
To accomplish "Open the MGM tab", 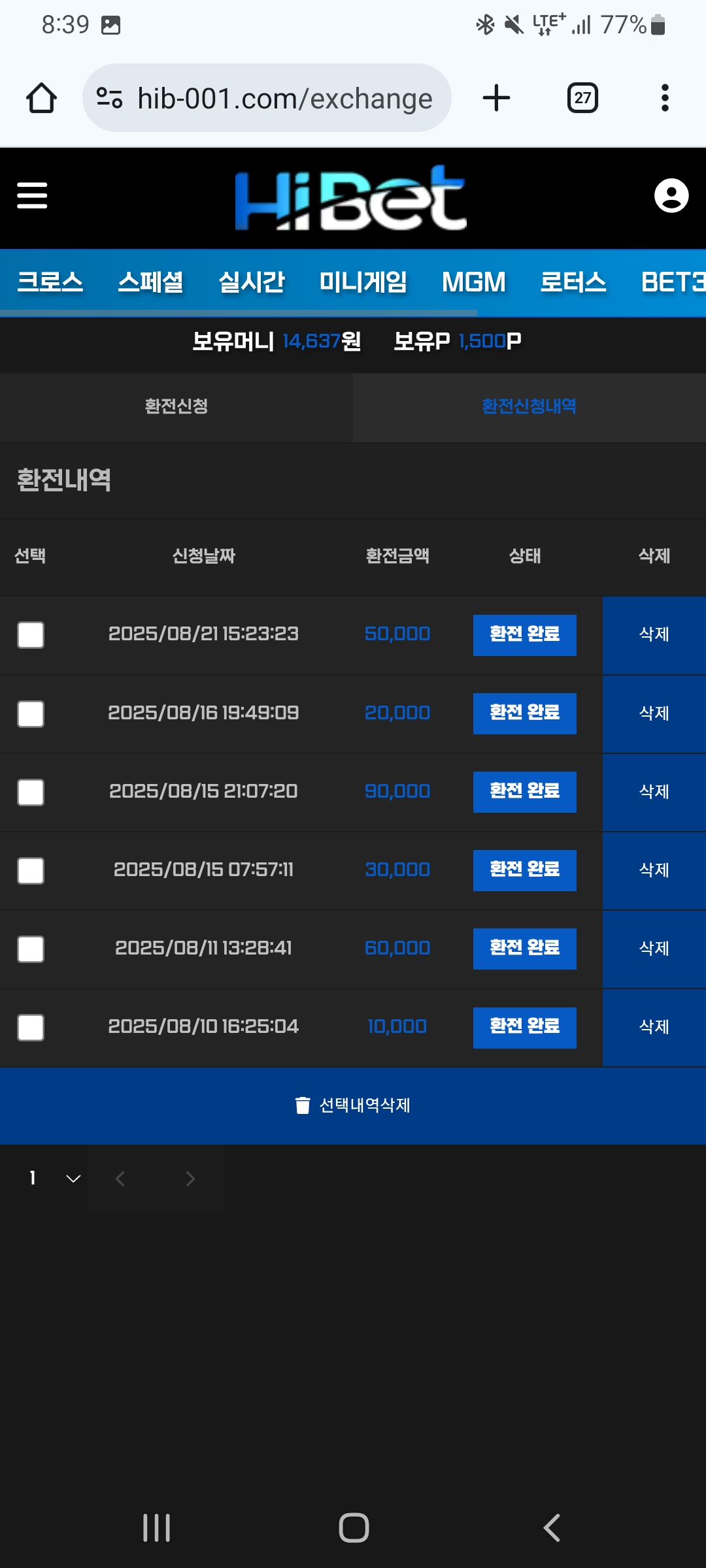I will pyautogui.click(x=473, y=282).
